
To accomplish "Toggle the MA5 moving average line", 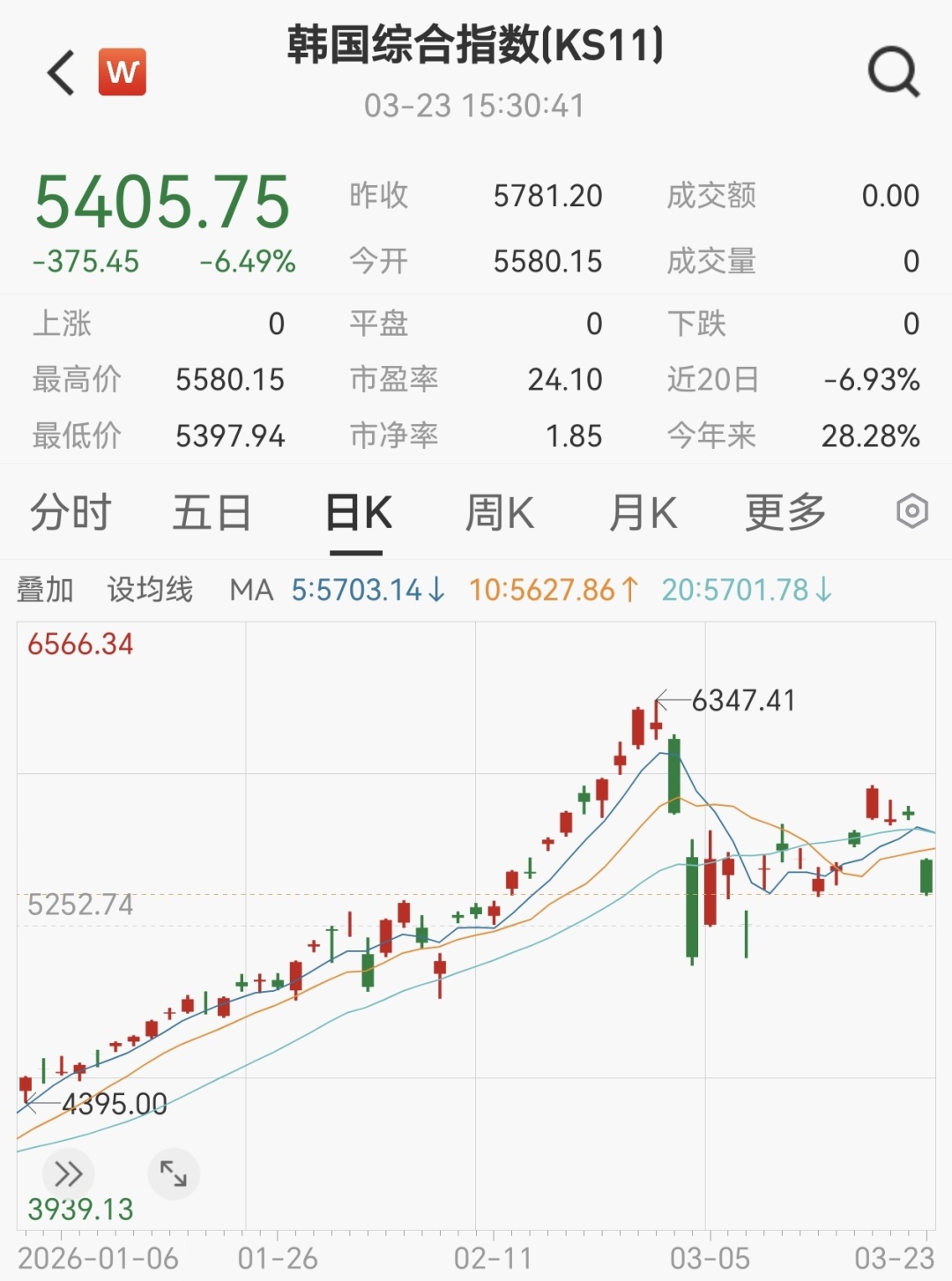I will (366, 591).
